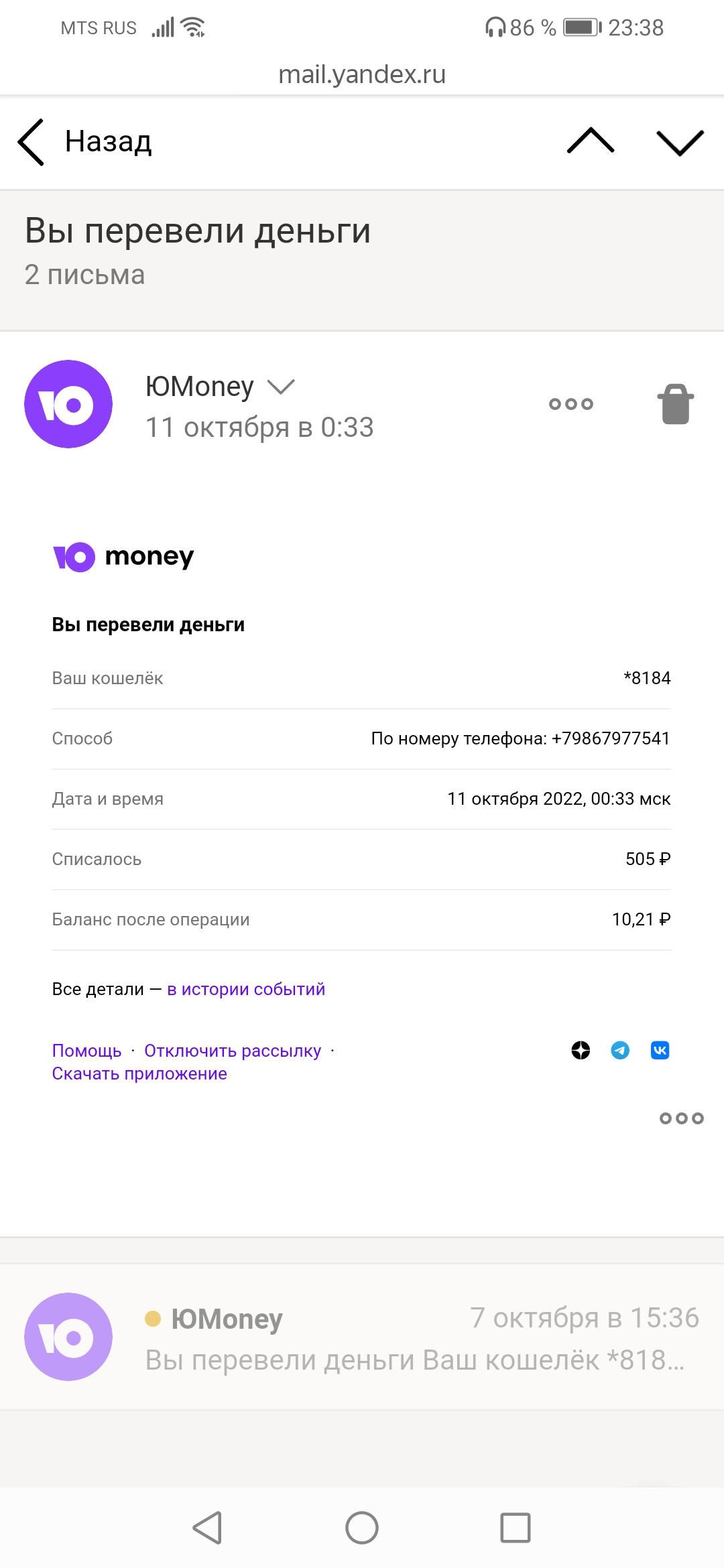The height and width of the screenshot is (1568, 724).
Task: Open the ЮMoney email from 7 октября
Action: click(362, 1337)
